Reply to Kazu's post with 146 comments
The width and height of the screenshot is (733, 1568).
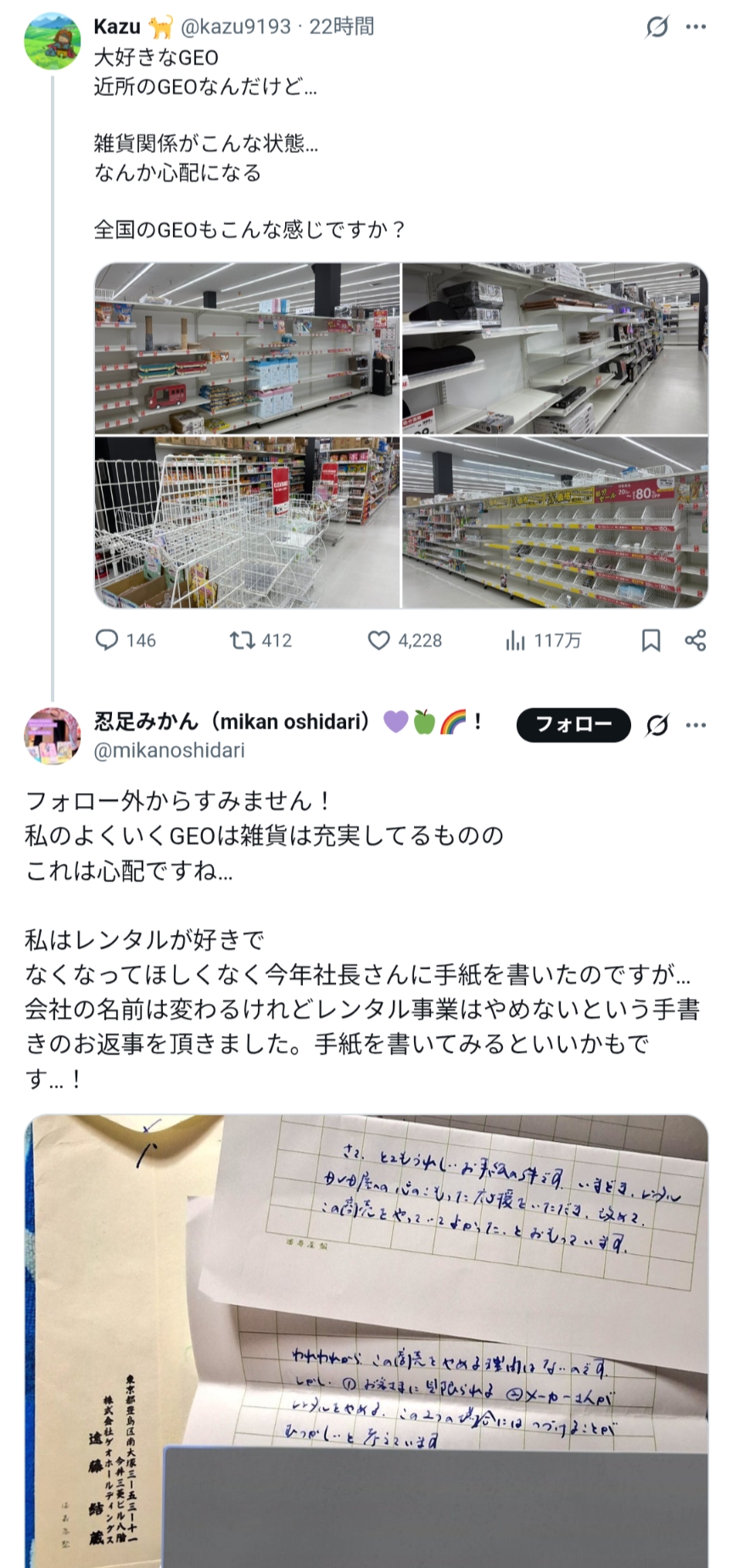107,640
